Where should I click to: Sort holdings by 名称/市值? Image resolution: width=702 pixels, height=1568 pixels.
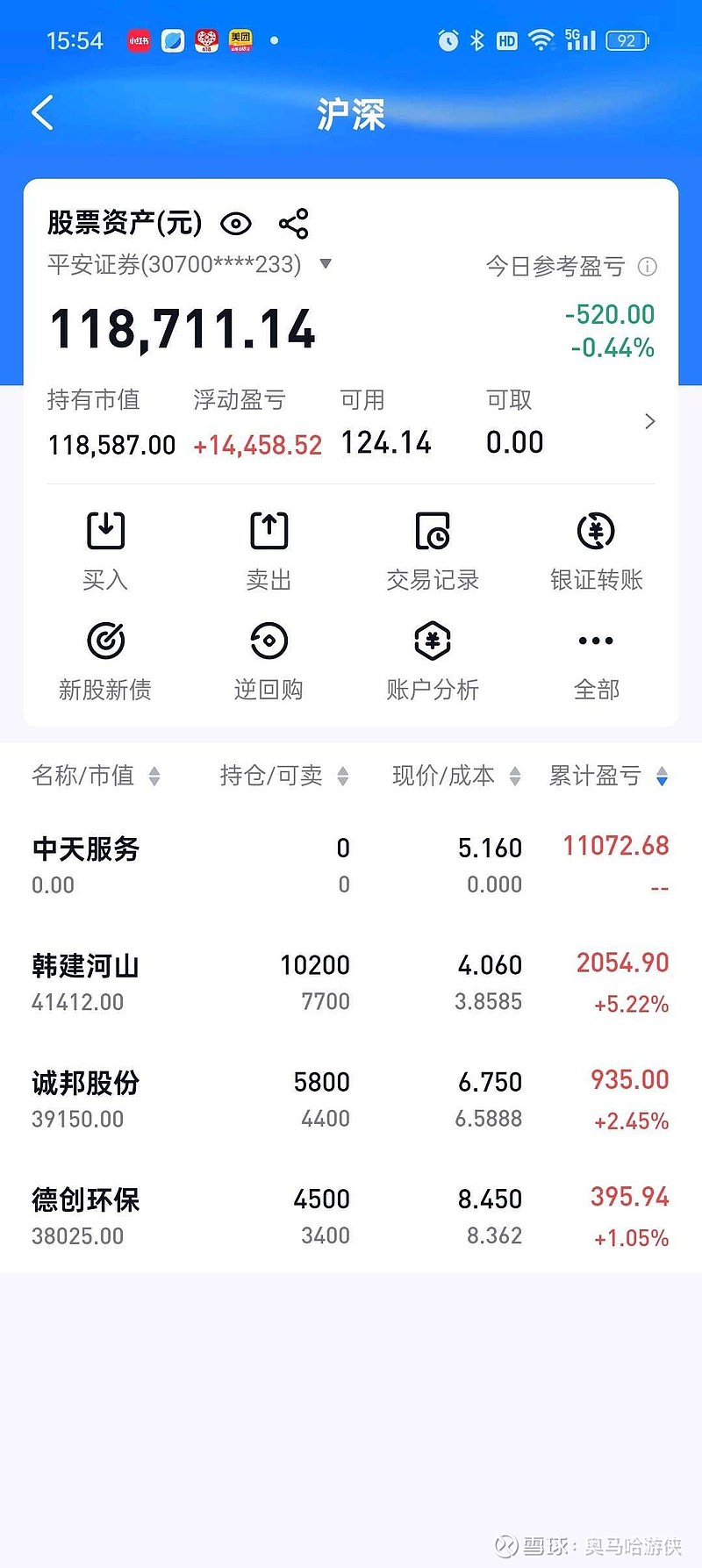tap(96, 776)
